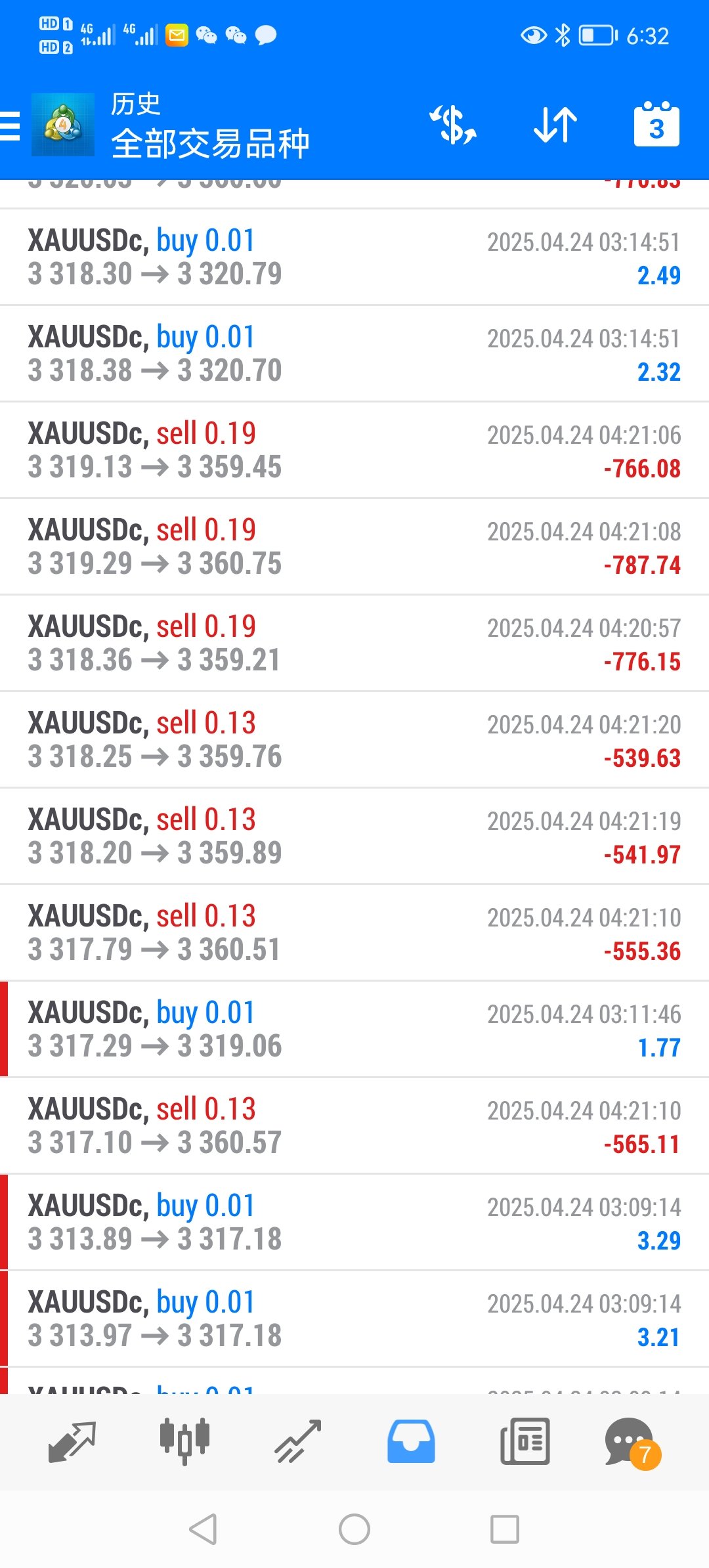709x1568 pixels.
Task: Expand the sell 0.19 trade losing -766.08
Action: [x=354, y=450]
